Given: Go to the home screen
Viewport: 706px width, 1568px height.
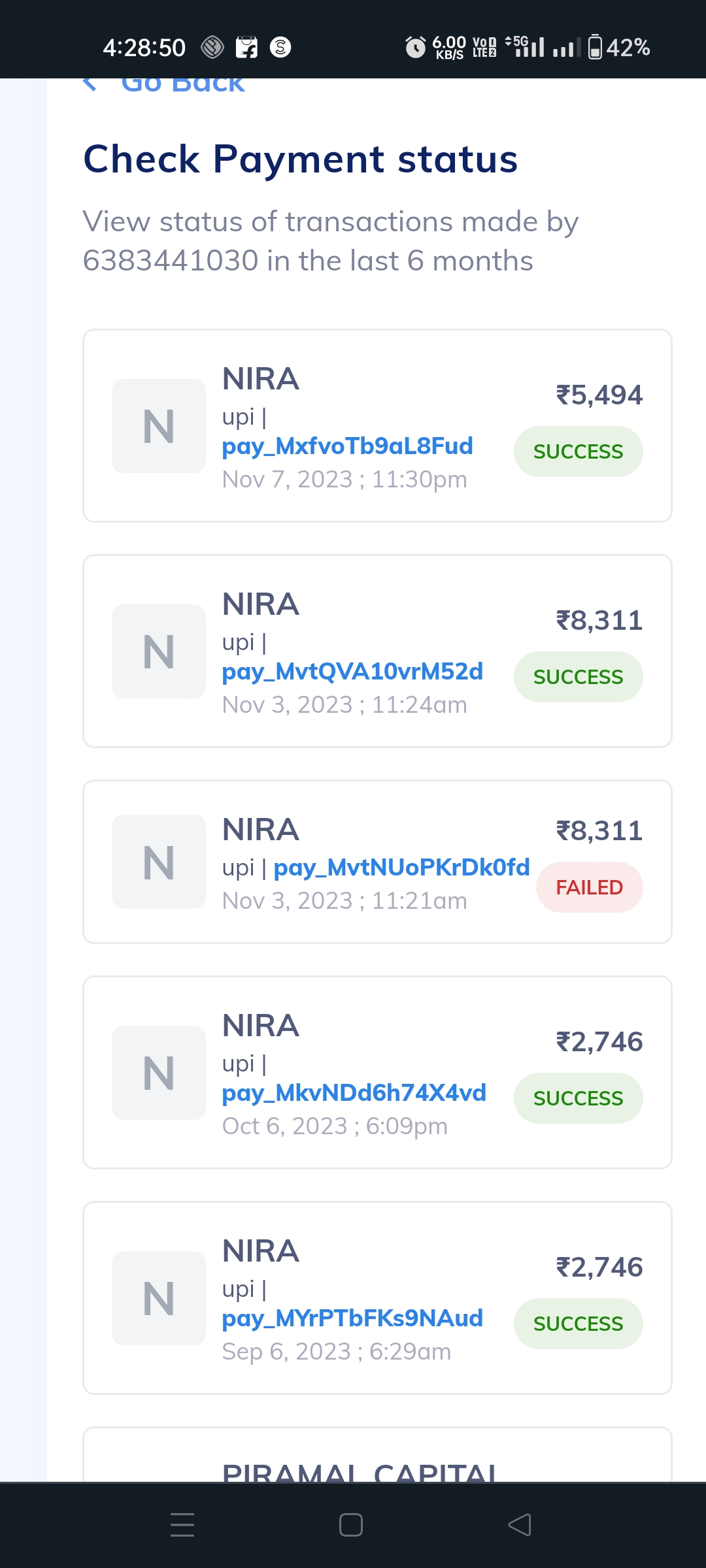Looking at the screenshot, I should (x=351, y=1525).
